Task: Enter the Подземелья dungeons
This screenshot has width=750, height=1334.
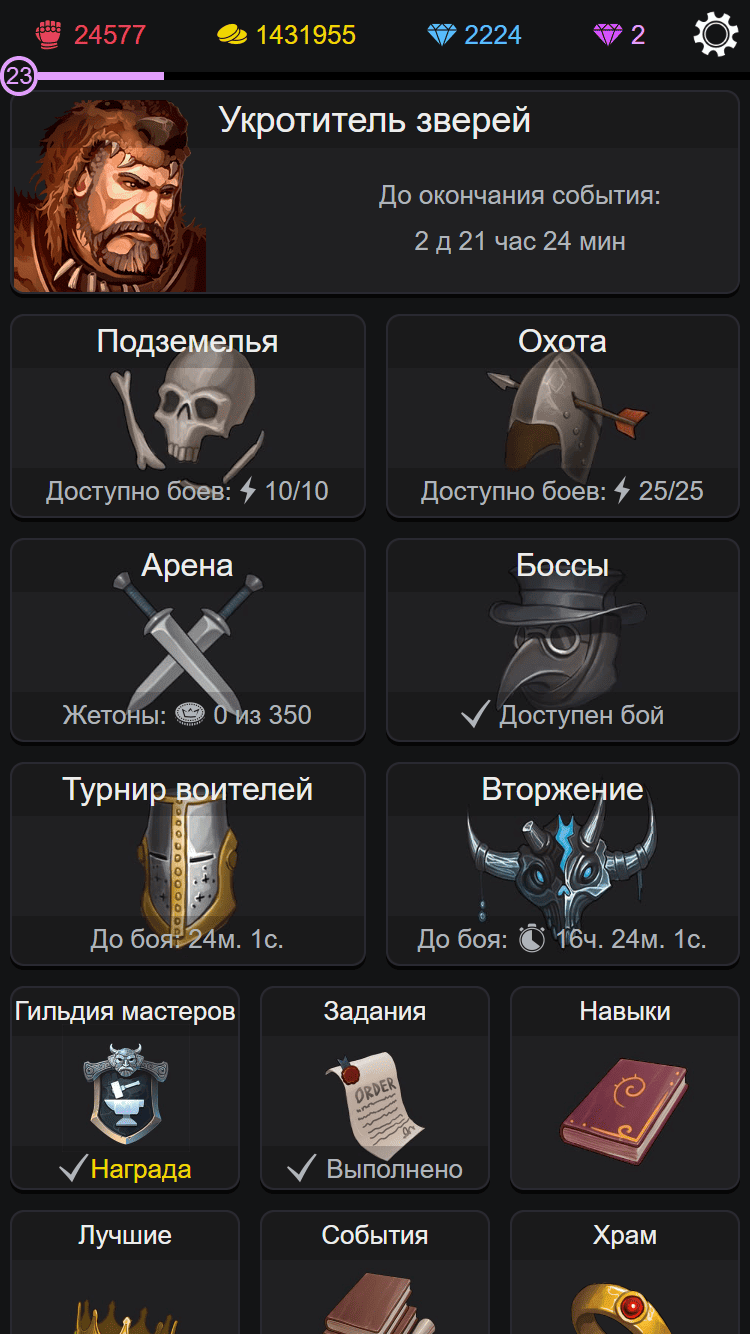Action: [x=188, y=416]
